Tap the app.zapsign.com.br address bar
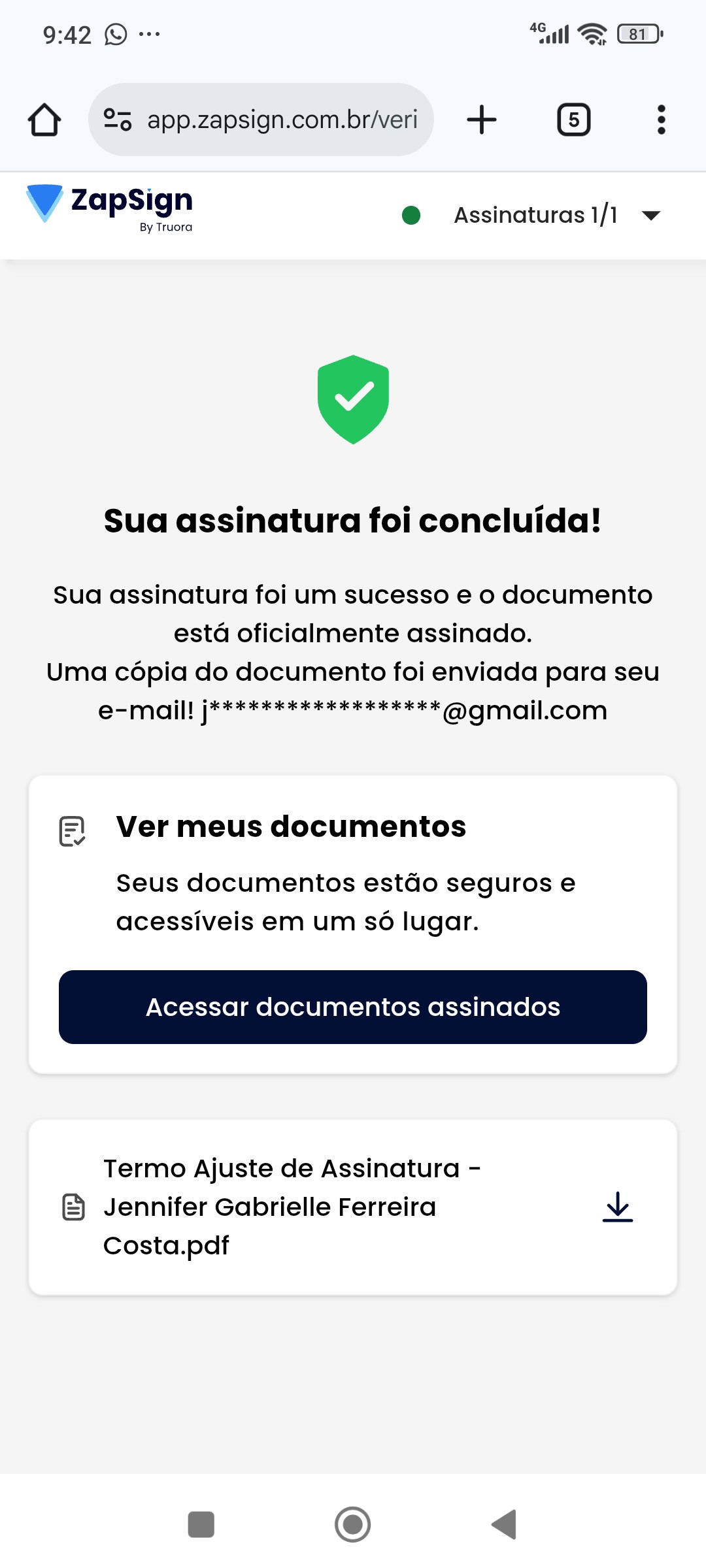The height and width of the screenshot is (1568, 706). tap(281, 120)
